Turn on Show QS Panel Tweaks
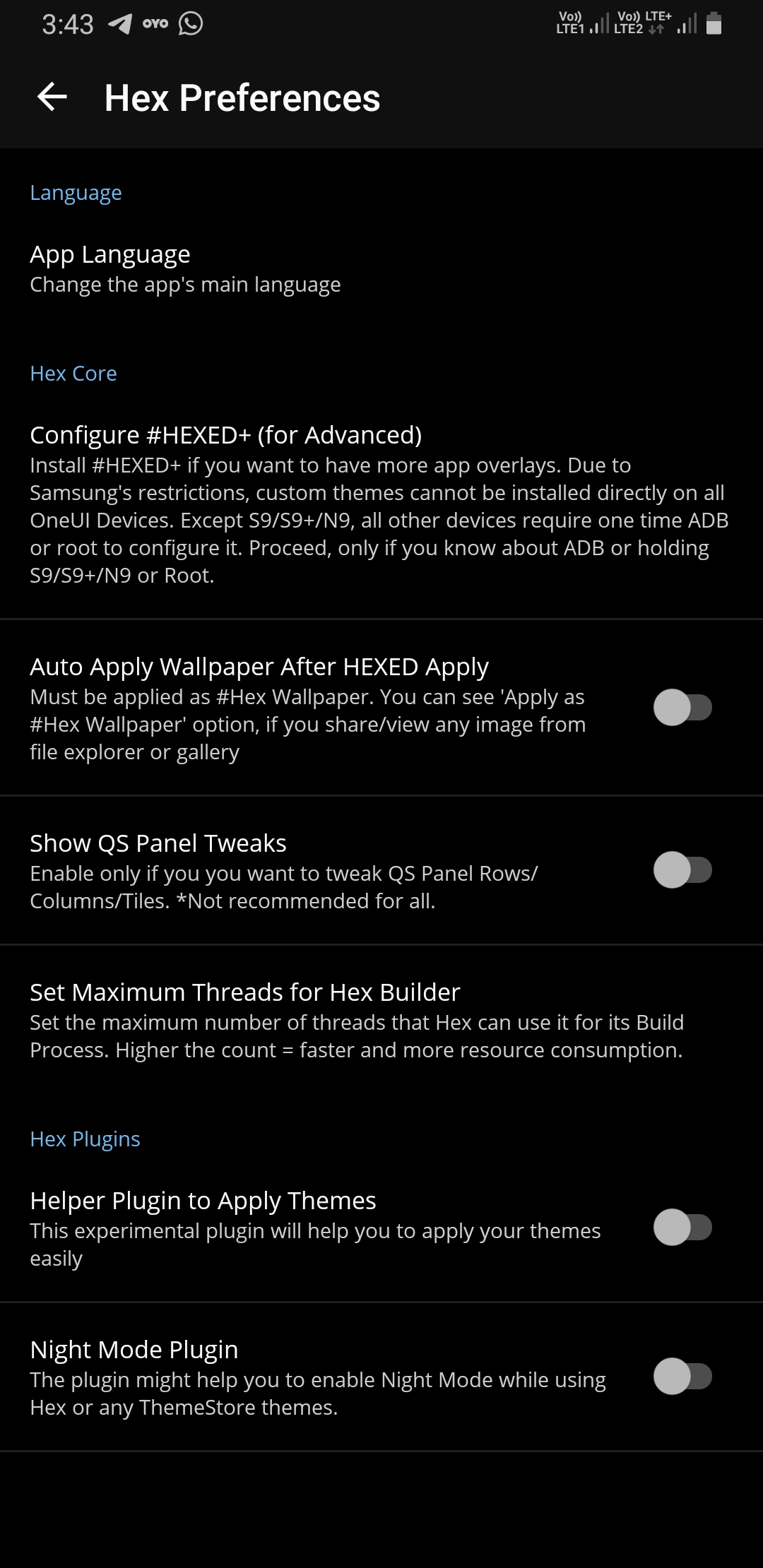Viewport: 763px width, 1568px height. [682, 869]
